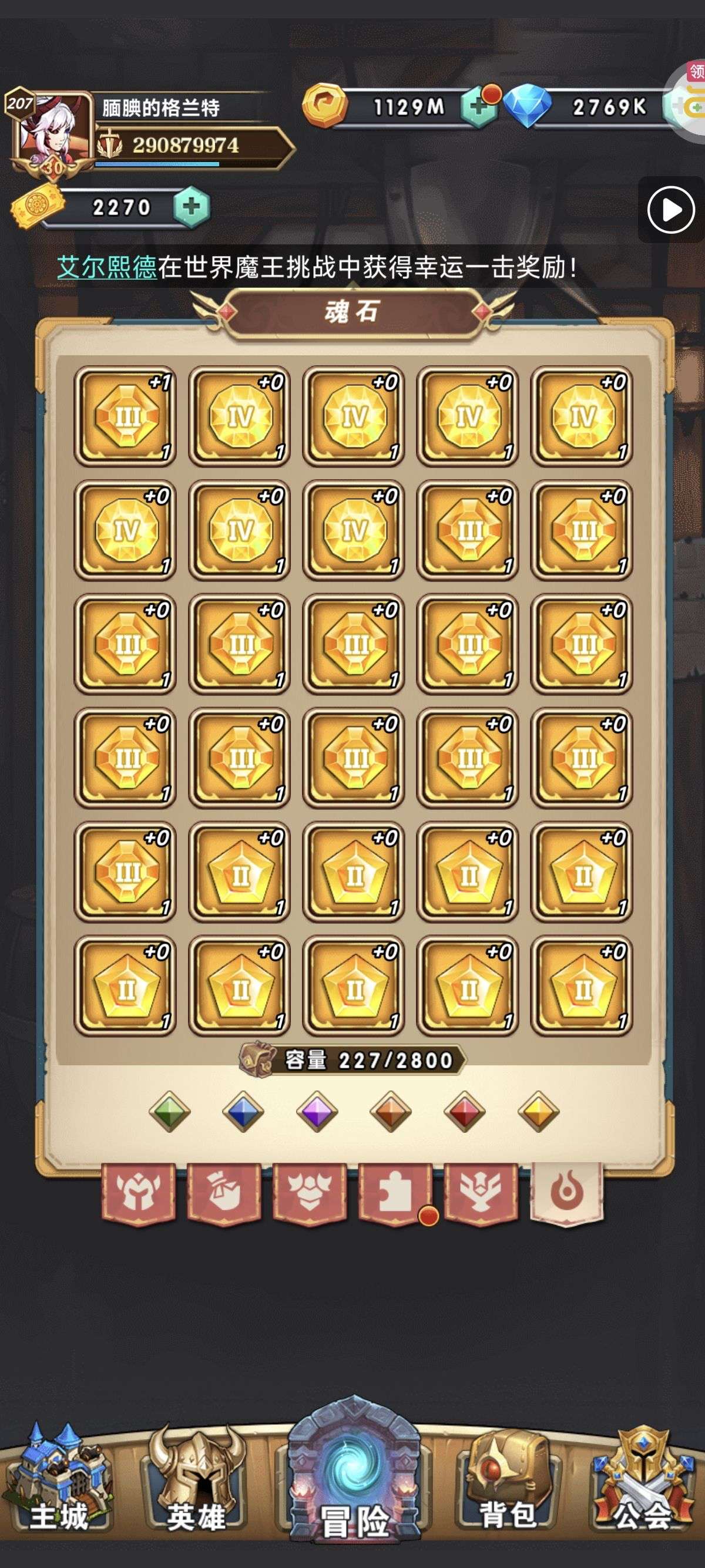
Task: Tap the play recording button
Action: click(x=671, y=210)
